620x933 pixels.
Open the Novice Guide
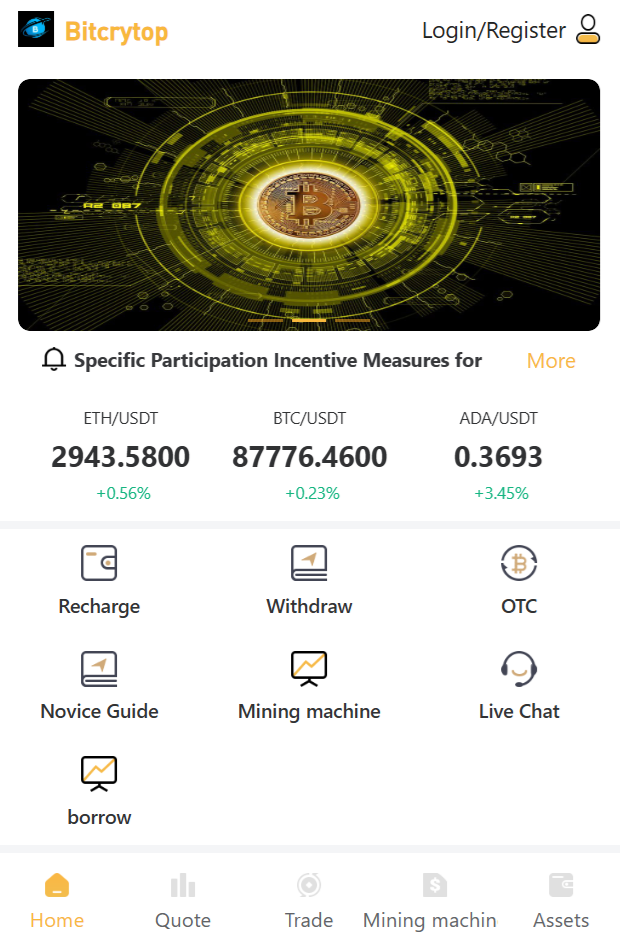(x=99, y=685)
